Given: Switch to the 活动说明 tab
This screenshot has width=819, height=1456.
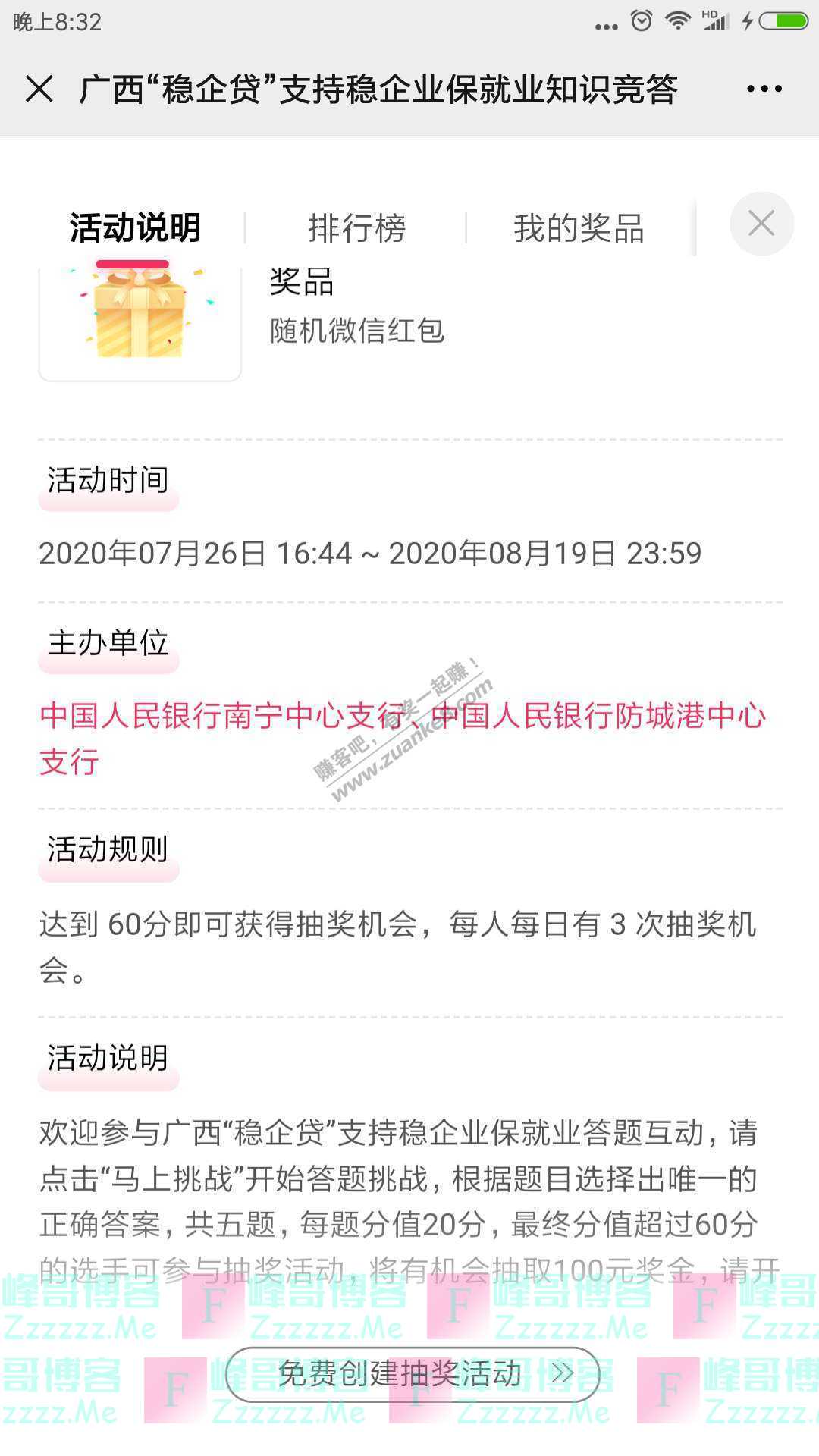Looking at the screenshot, I should point(135,226).
